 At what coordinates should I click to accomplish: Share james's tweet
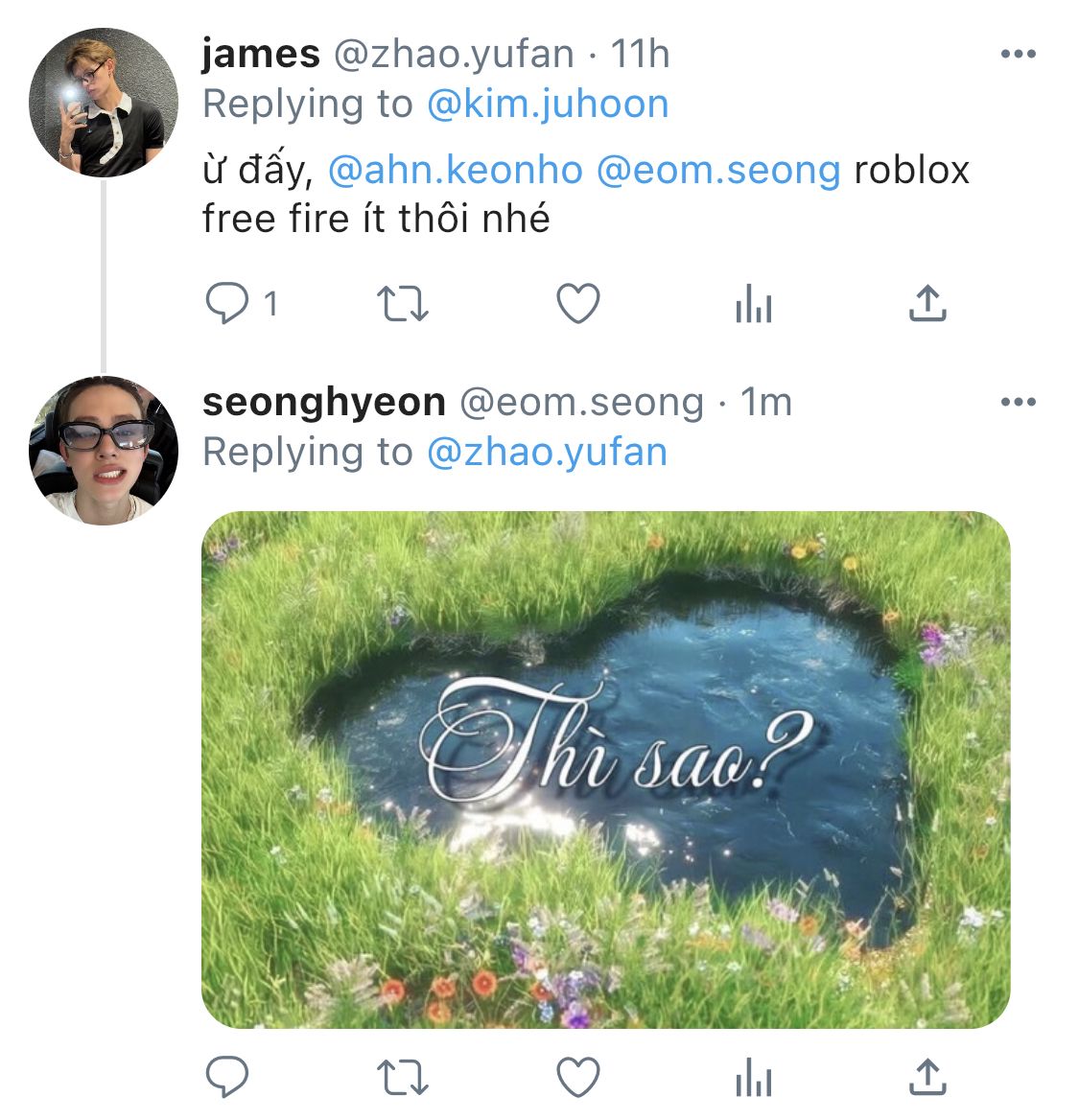(927, 304)
